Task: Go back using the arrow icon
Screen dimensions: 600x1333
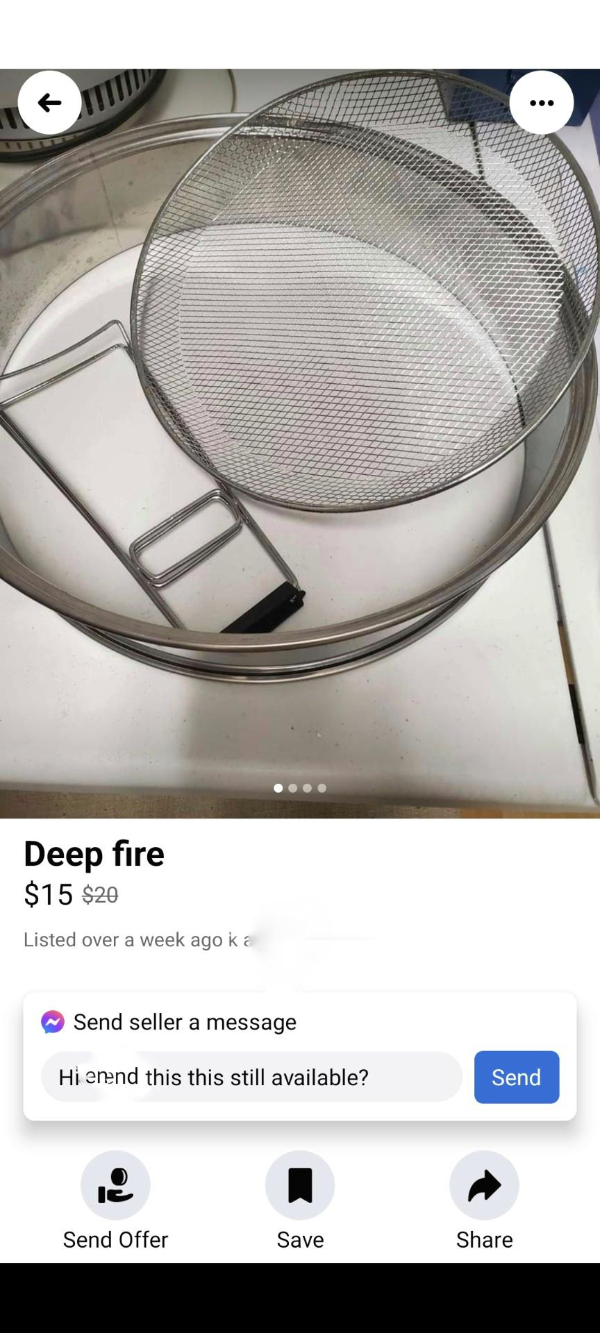Action: click(49, 103)
